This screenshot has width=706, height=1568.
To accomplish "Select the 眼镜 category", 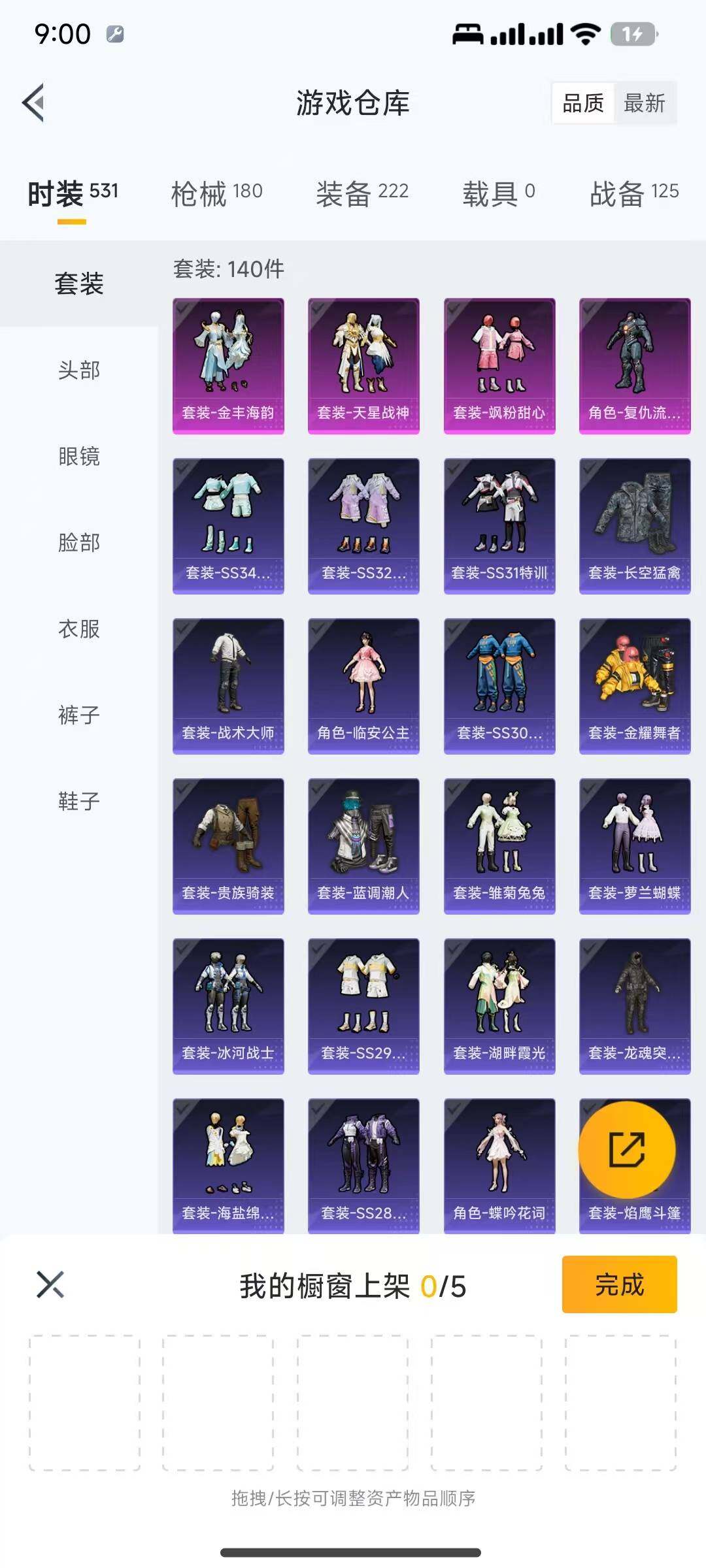I will [79, 457].
